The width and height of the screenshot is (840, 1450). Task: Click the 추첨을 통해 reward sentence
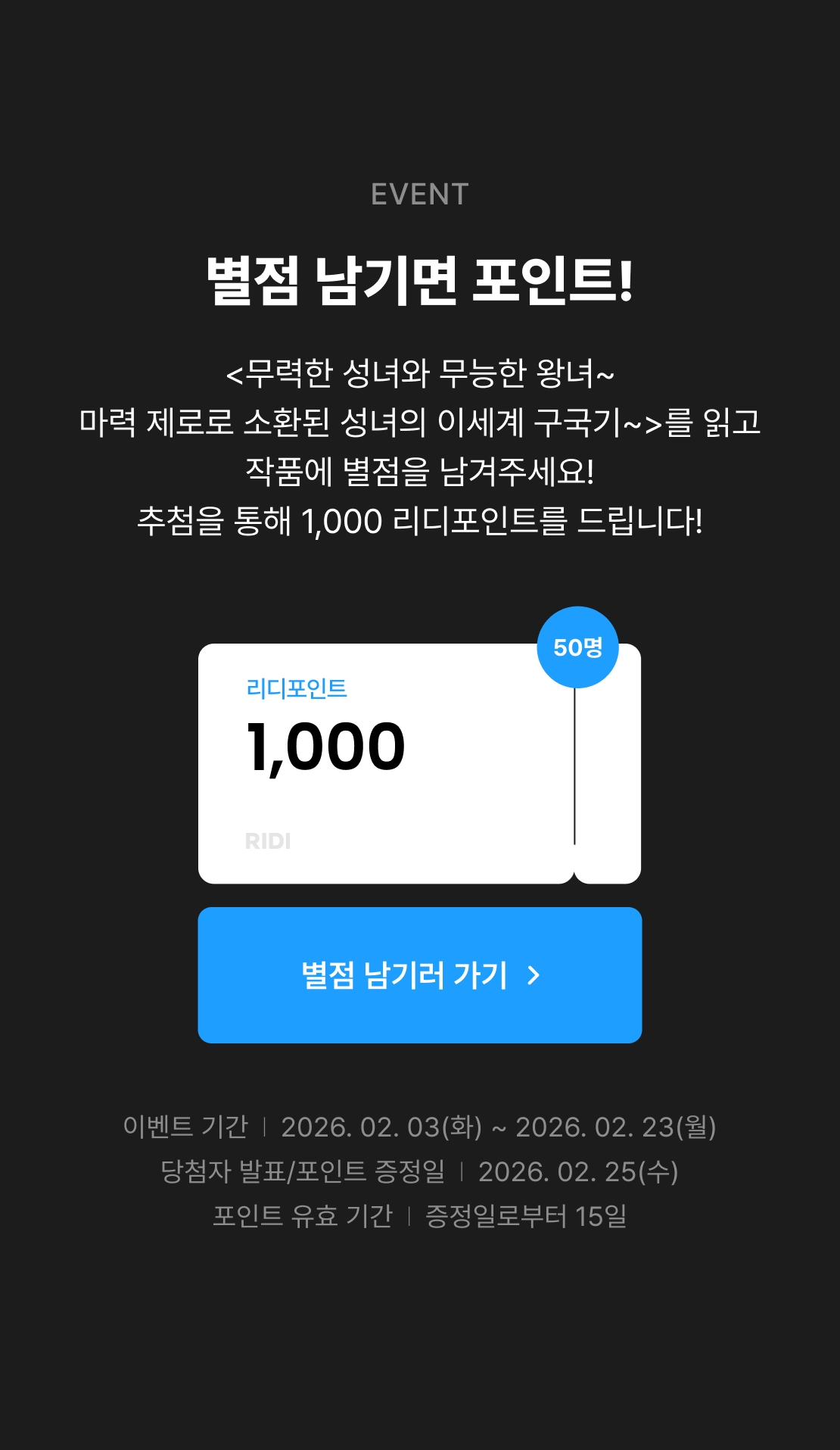420,521
